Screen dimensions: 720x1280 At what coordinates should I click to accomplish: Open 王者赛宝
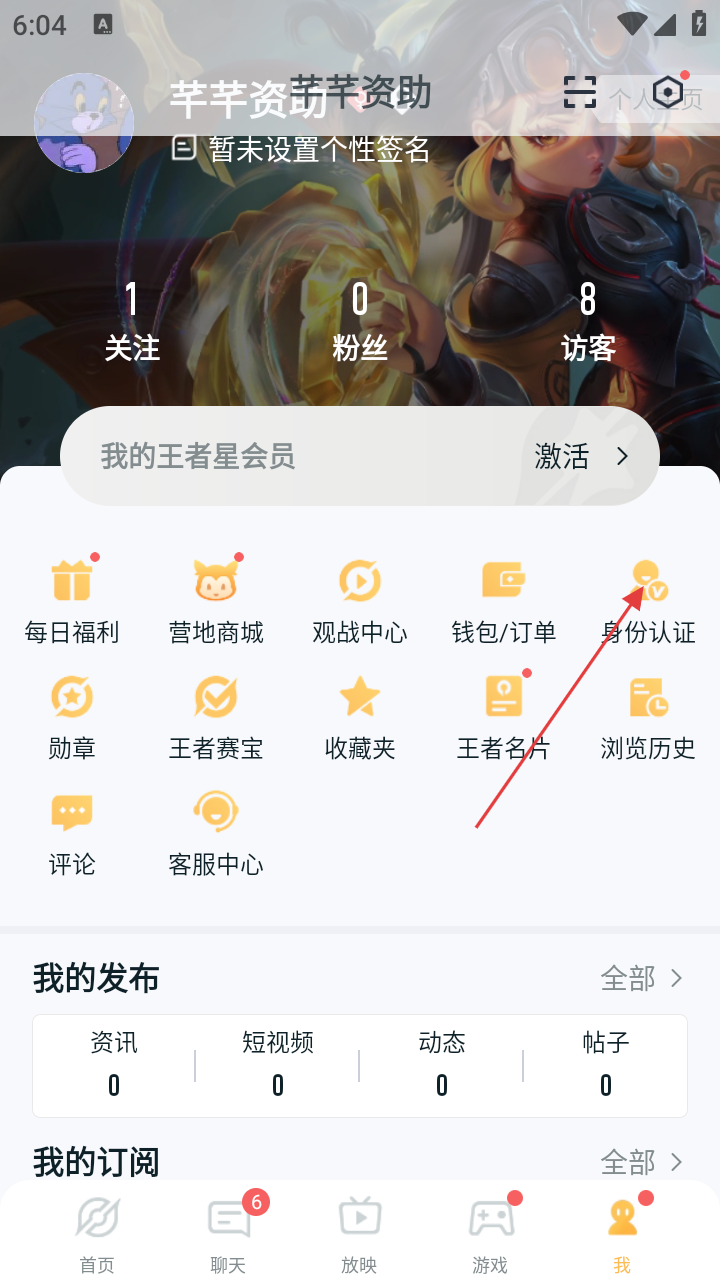pyautogui.click(x=216, y=716)
